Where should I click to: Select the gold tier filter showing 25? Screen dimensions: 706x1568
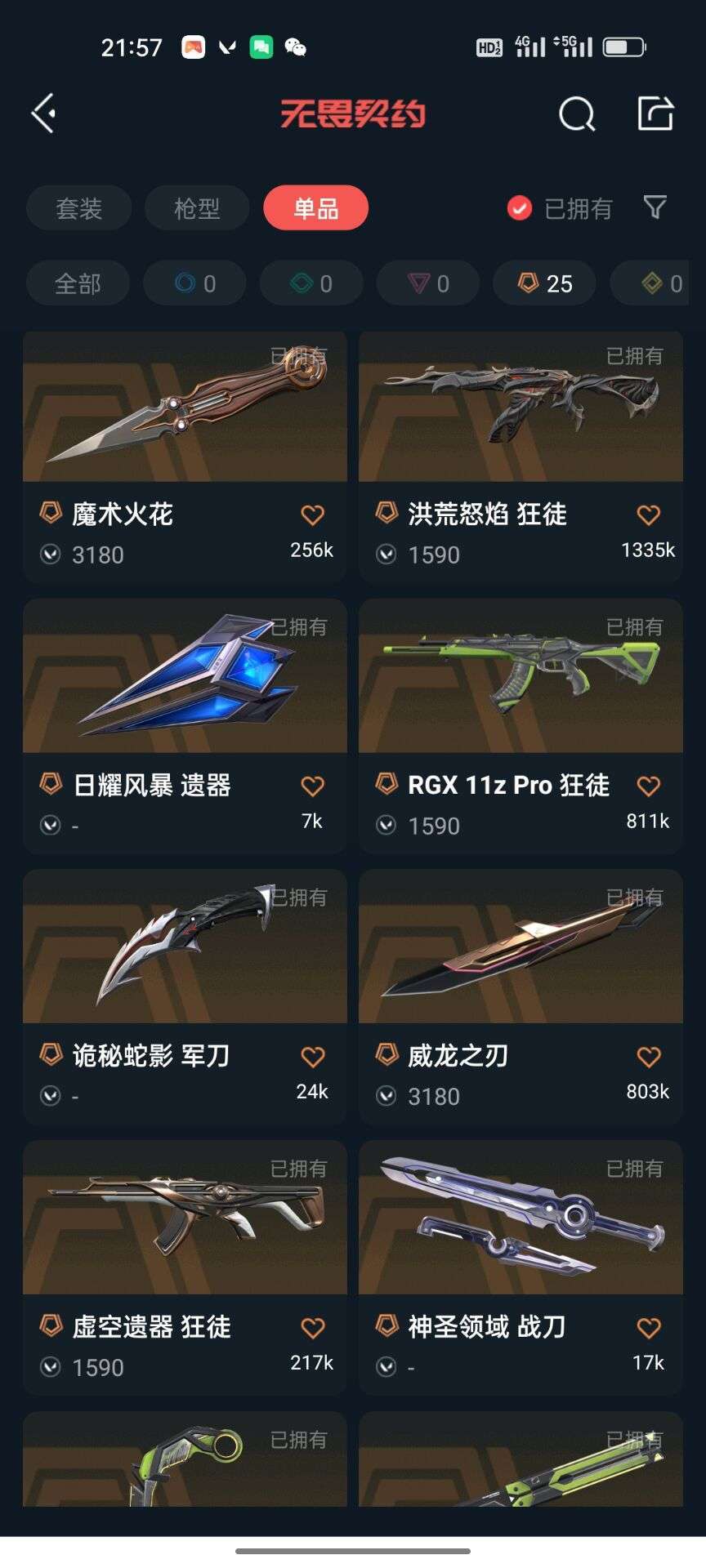click(x=544, y=283)
